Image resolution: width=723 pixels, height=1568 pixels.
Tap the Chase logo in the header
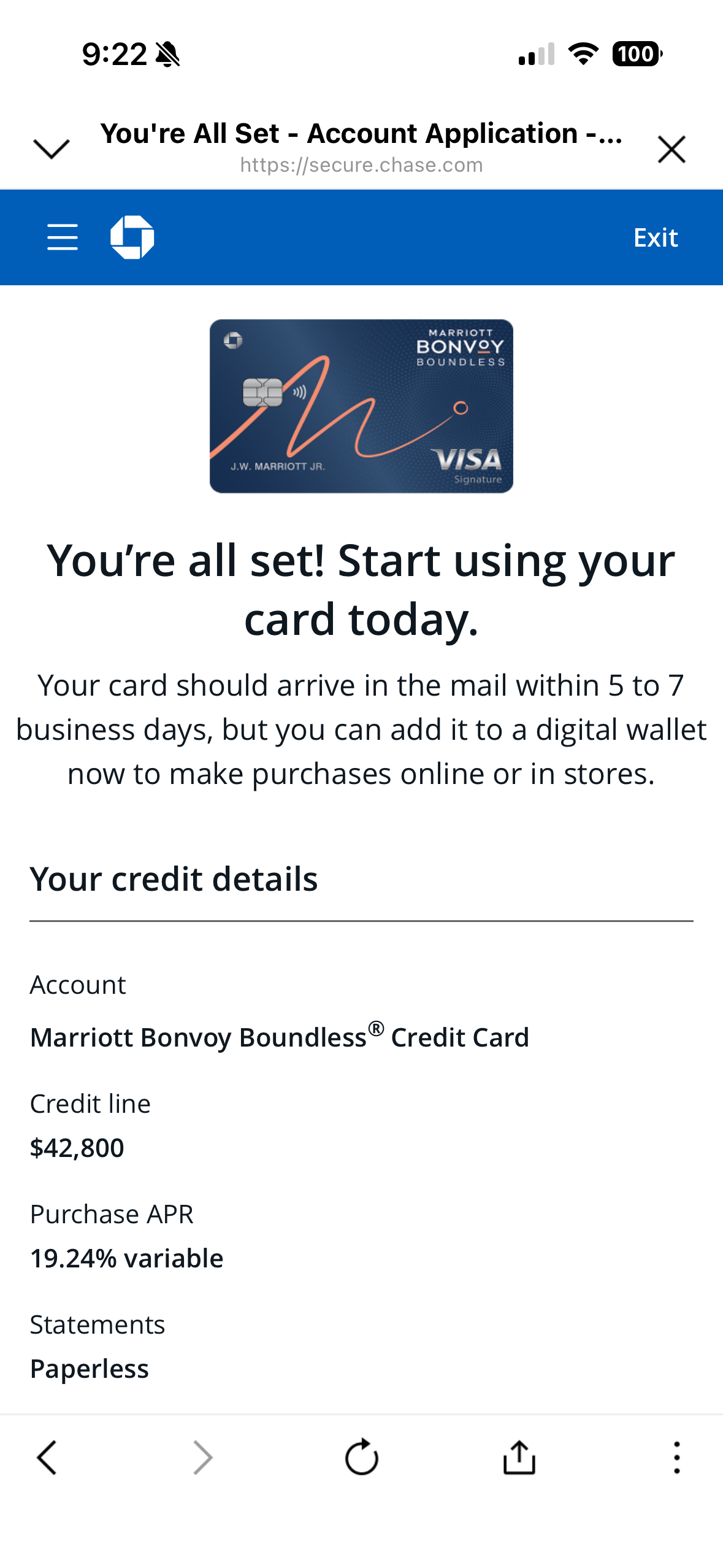click(x=132, y=237)
